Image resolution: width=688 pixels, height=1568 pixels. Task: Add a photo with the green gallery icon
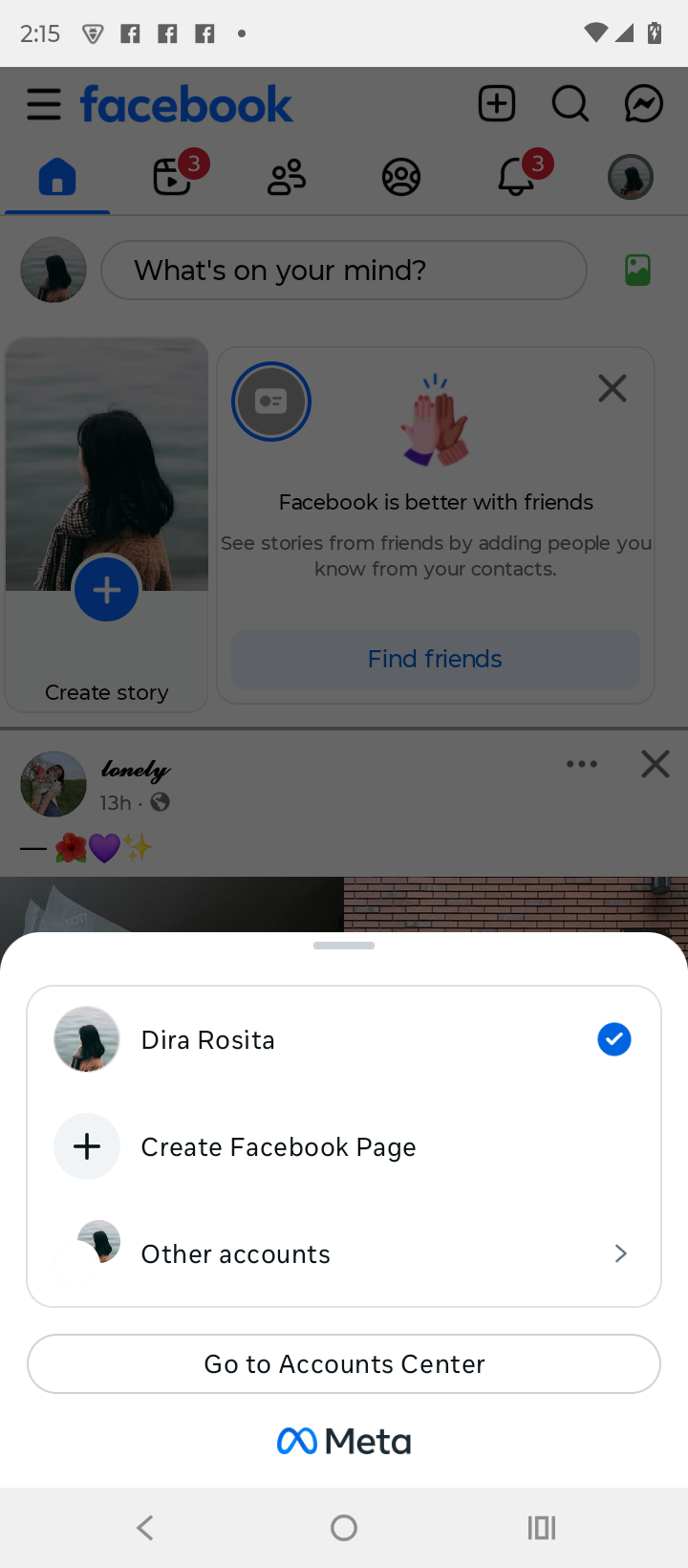(x=638, y=271)
